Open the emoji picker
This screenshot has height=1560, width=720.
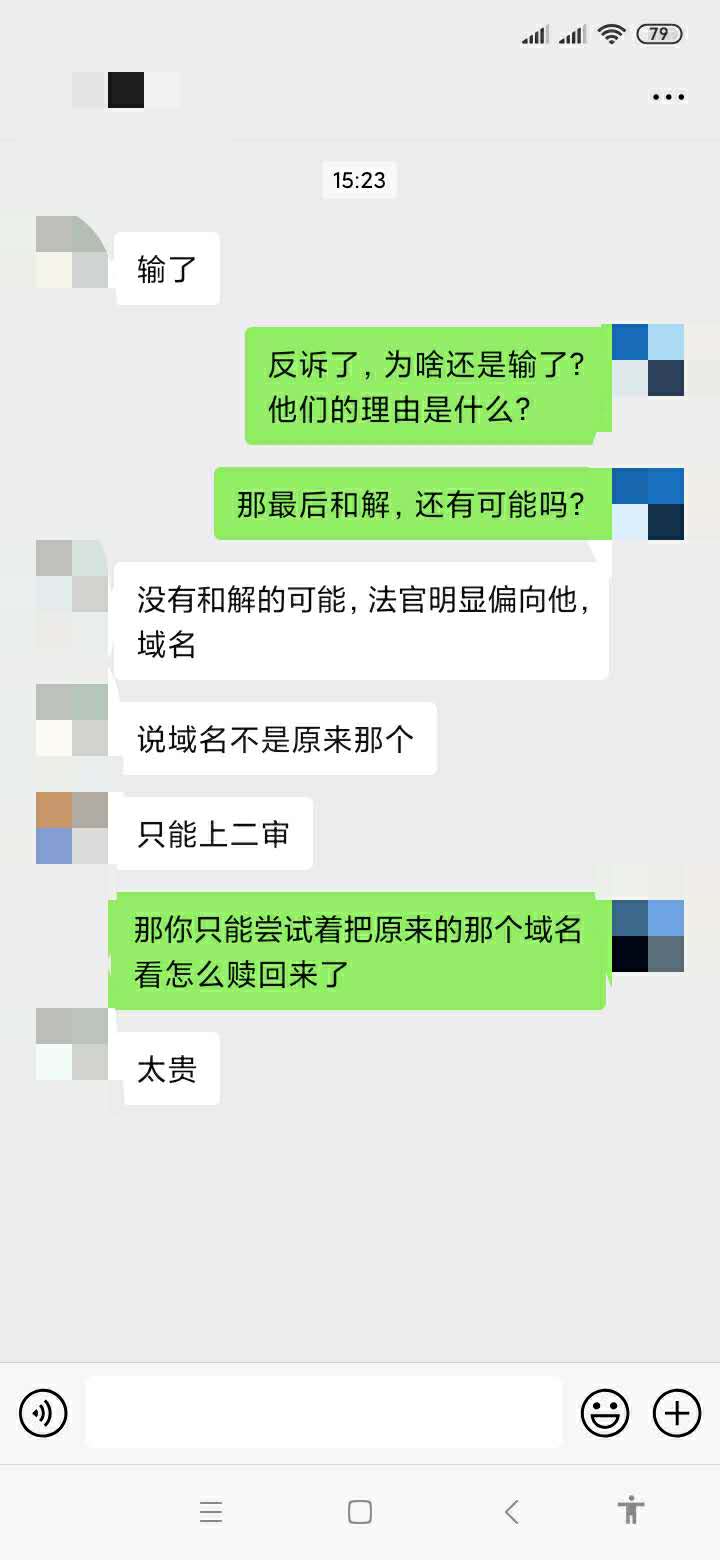605,1413
